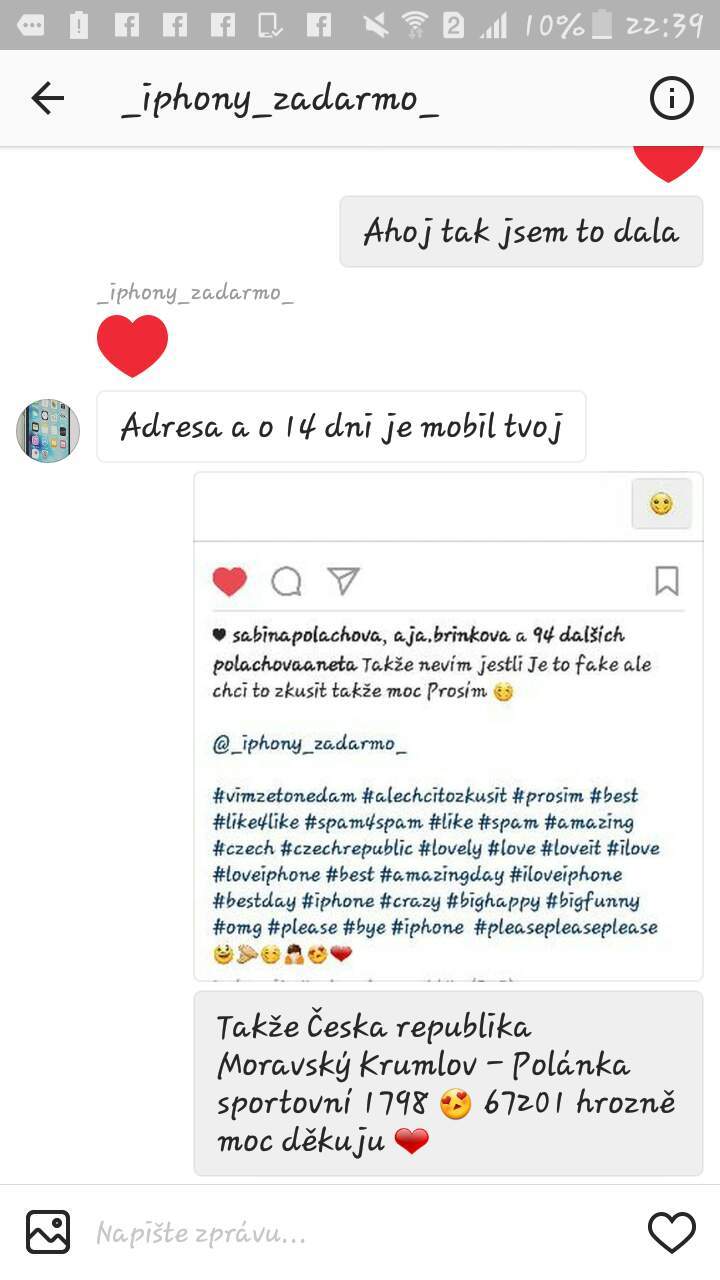Image resolution: width=720 pixels, height=1280 pixels.
Task: Open conversation info icon
Action: click(671, 98)
